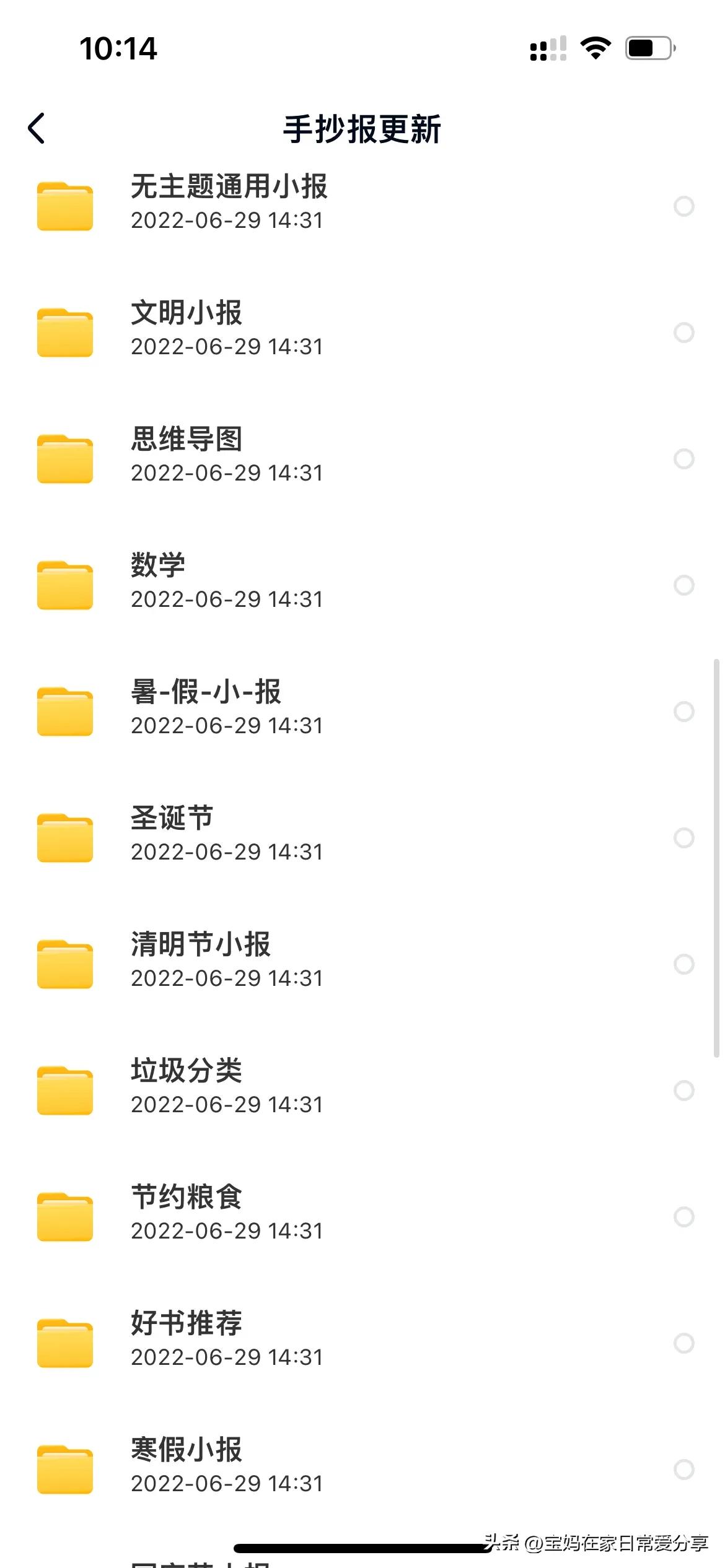
Task: Select the 文明小报 folder radio circle
Action: [683, 332]
